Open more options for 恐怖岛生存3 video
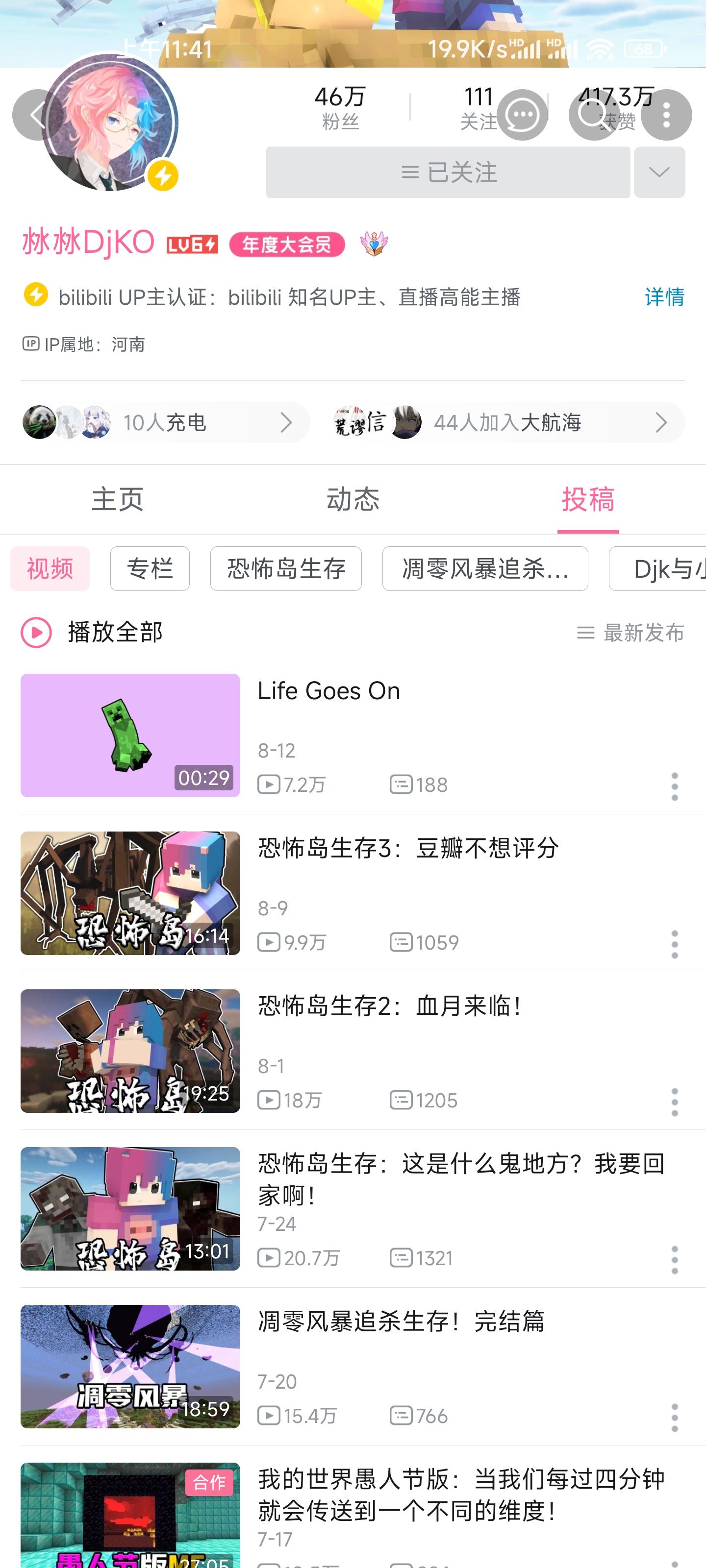Viewport: 706px width, 1568px height. 674,944
